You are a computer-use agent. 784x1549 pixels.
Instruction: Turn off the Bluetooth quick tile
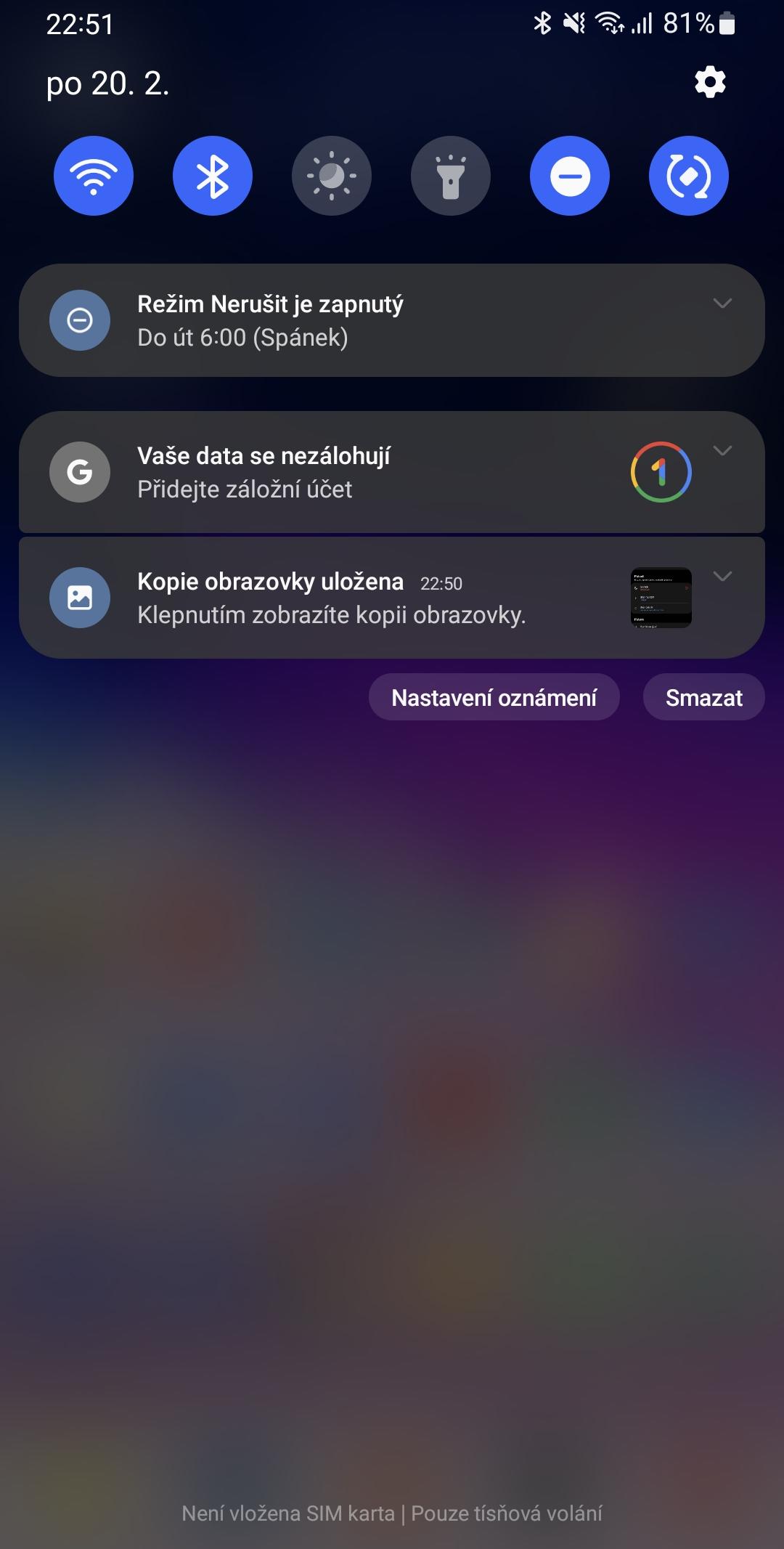213,176
